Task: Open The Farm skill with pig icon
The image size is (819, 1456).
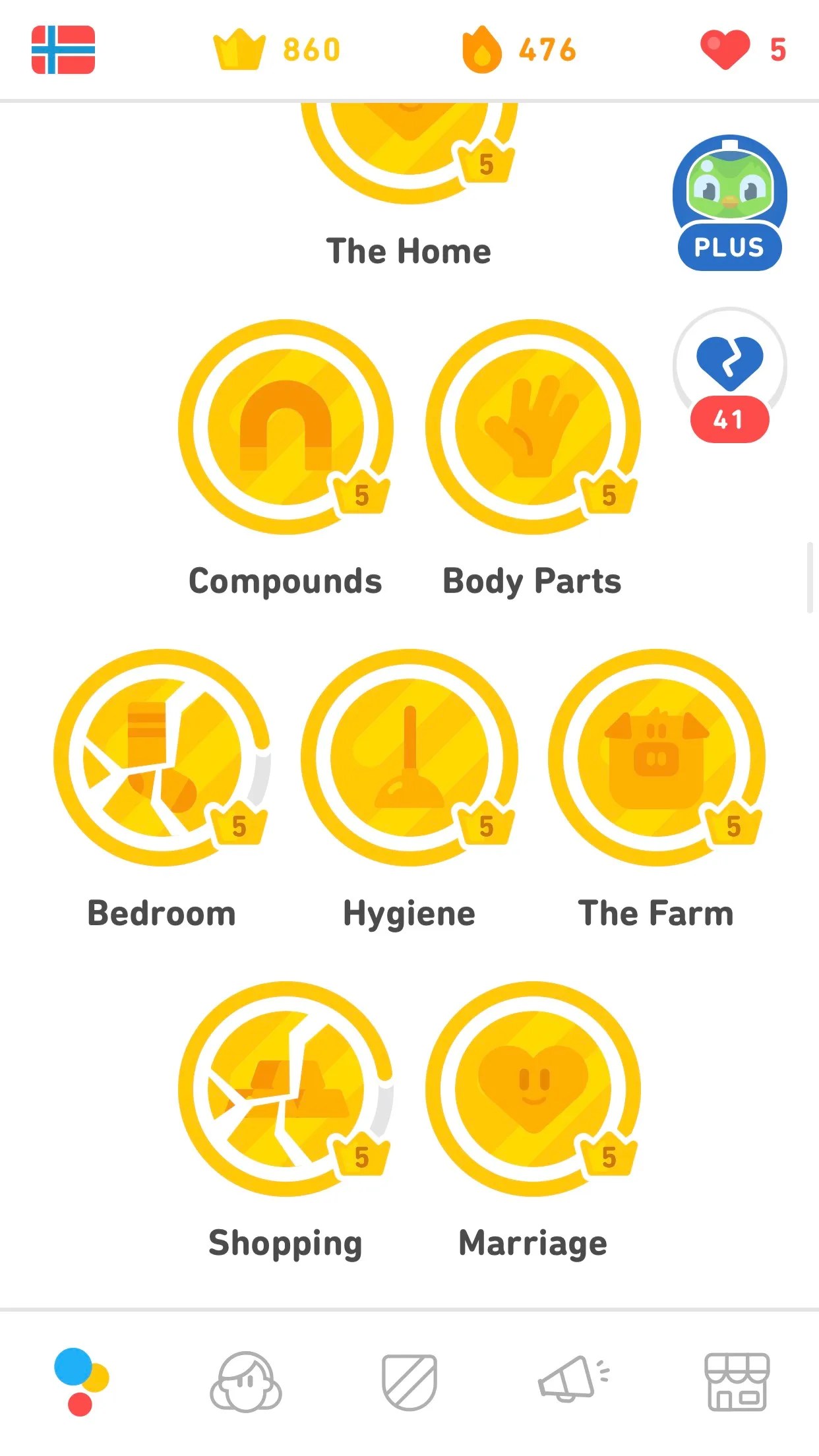Action: coord(656,758)
